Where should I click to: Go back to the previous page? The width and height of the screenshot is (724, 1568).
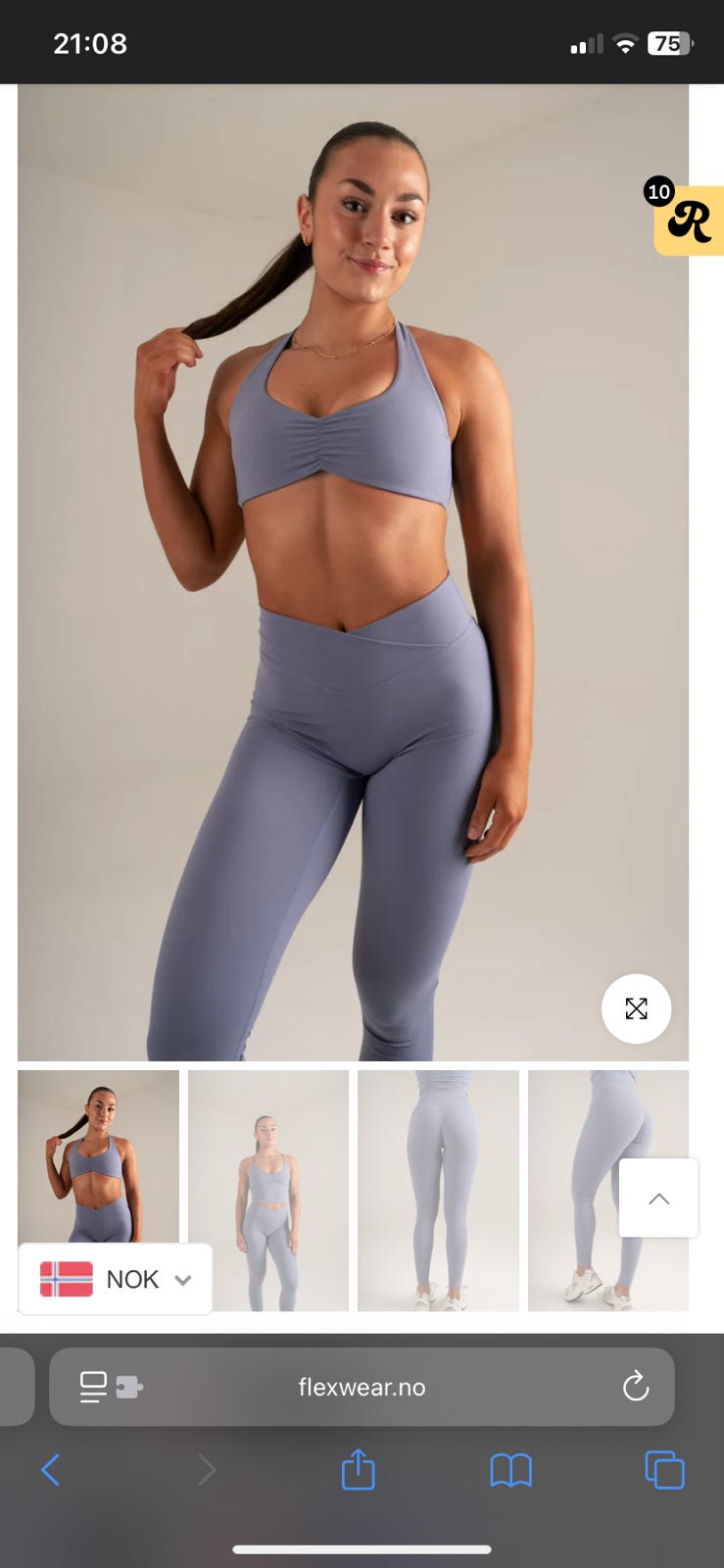[x=51, y=1470]
